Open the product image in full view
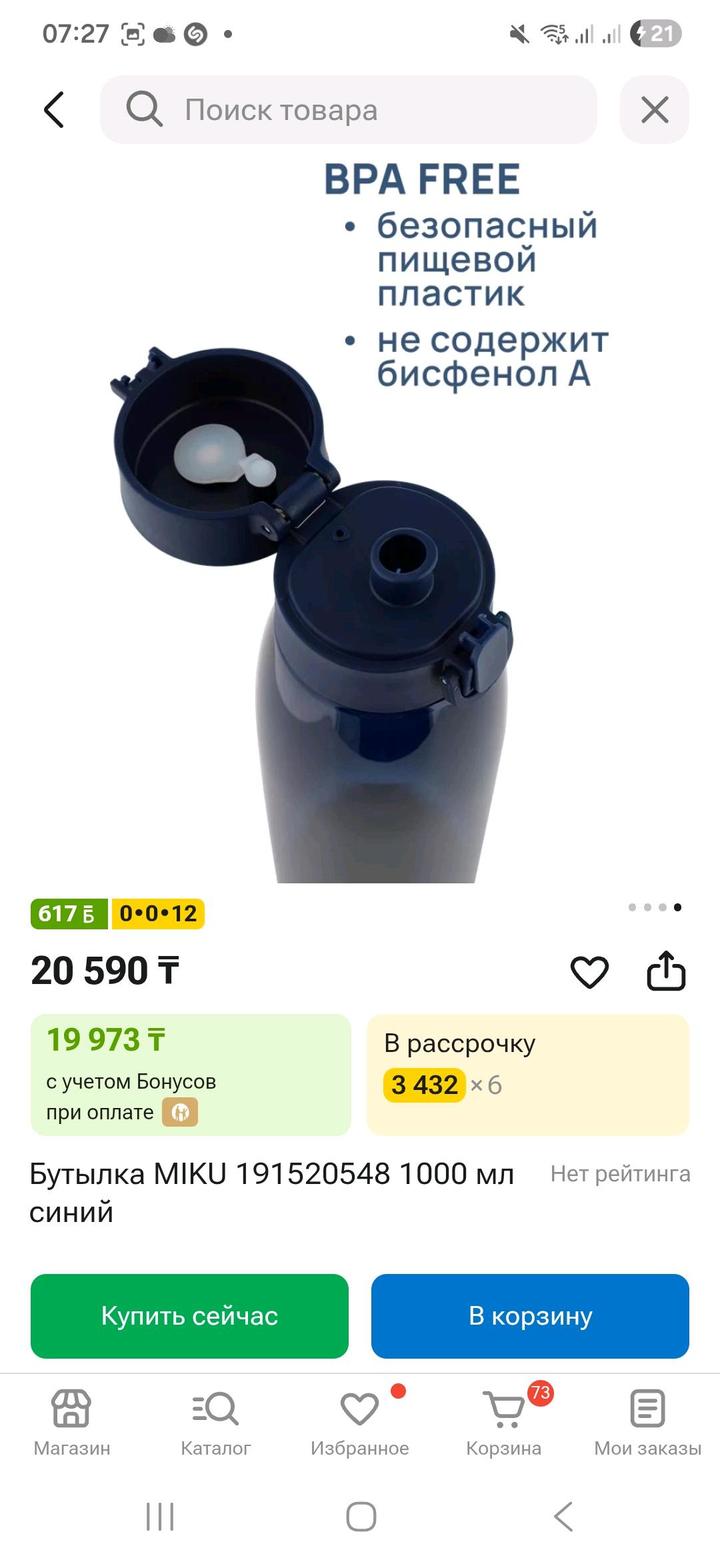Viewport: 720px width, 1560px height. coord(360,560)
